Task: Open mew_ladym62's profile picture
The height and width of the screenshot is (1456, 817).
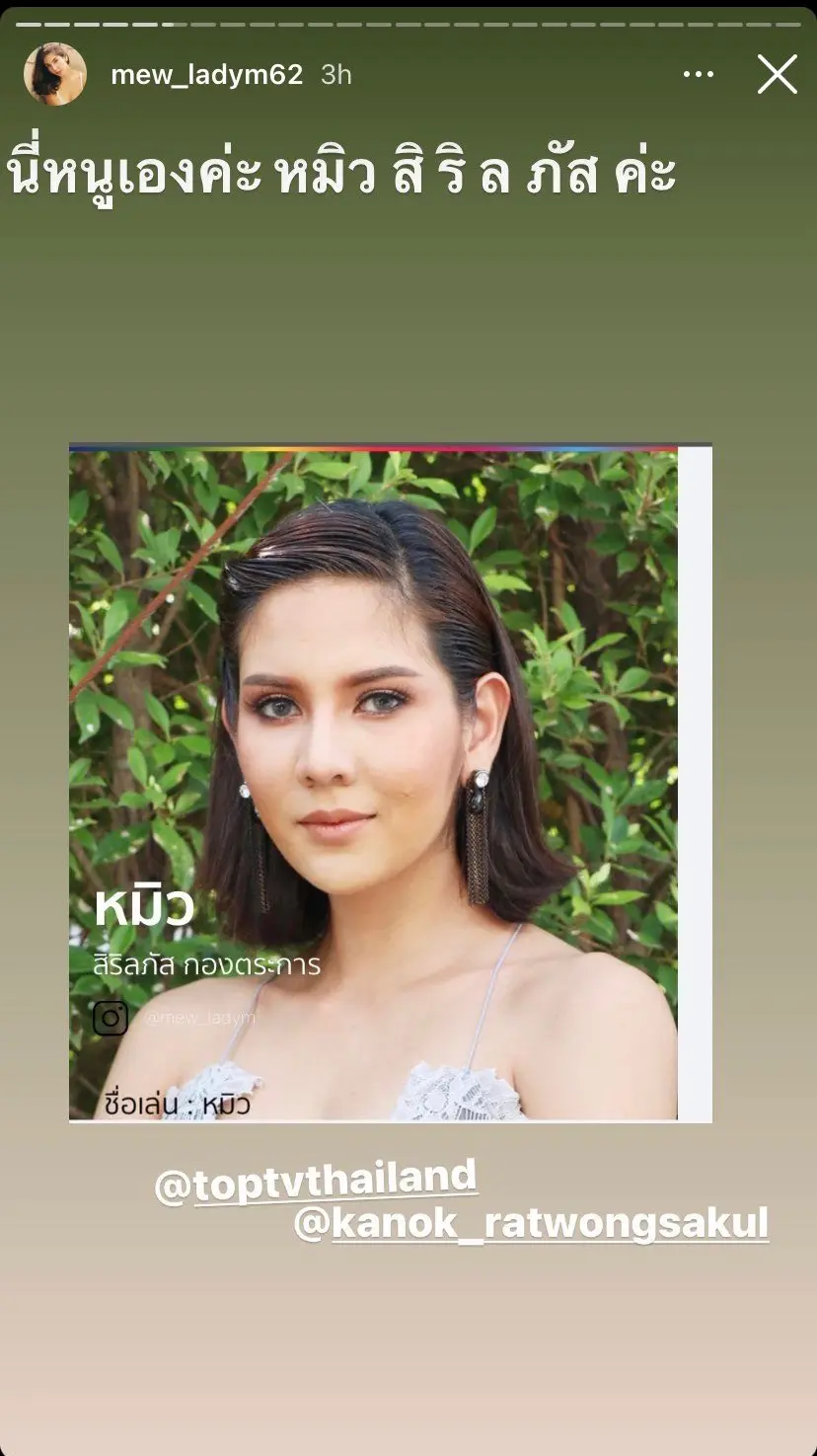Action: pos(54,75)
